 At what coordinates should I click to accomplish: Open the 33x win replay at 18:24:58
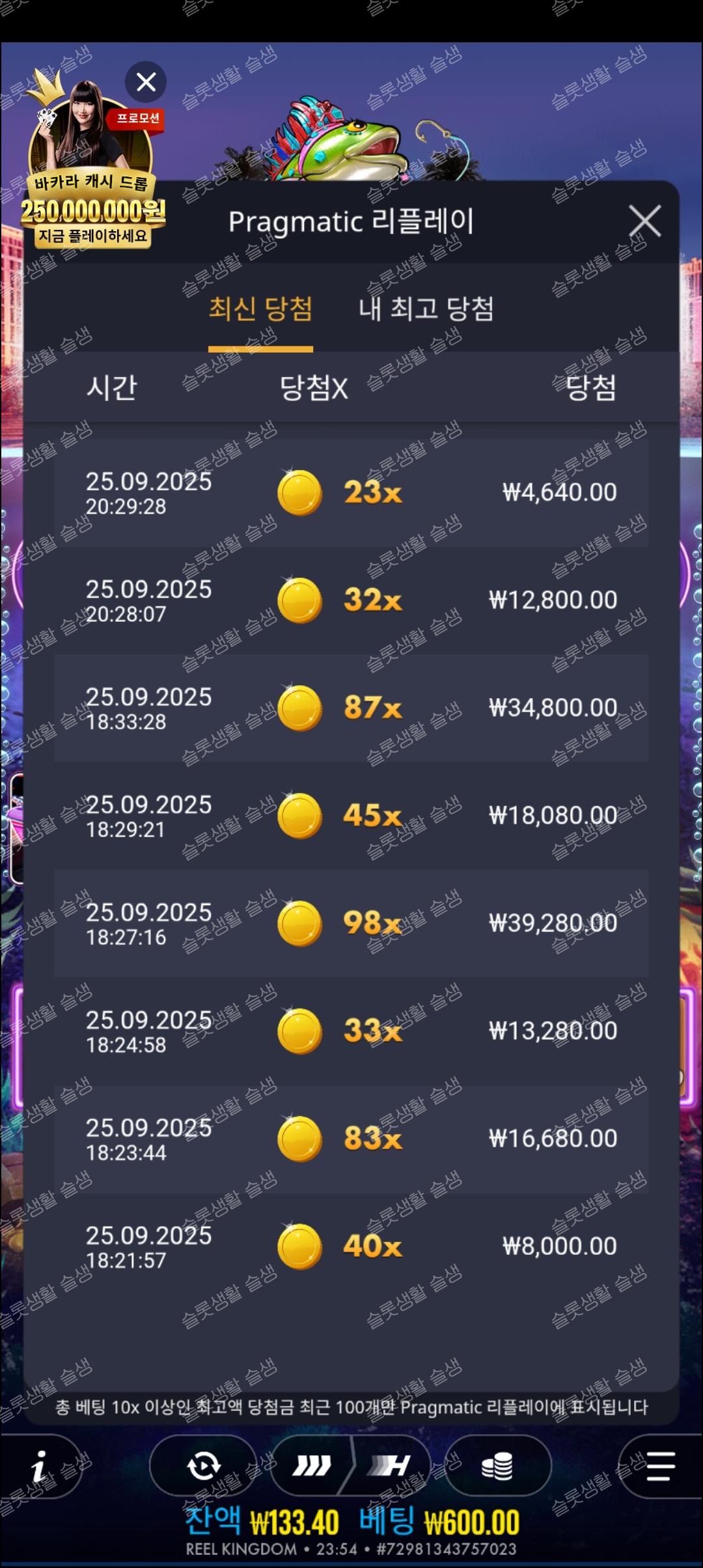pyautogui.click(x=351, y=1031)
